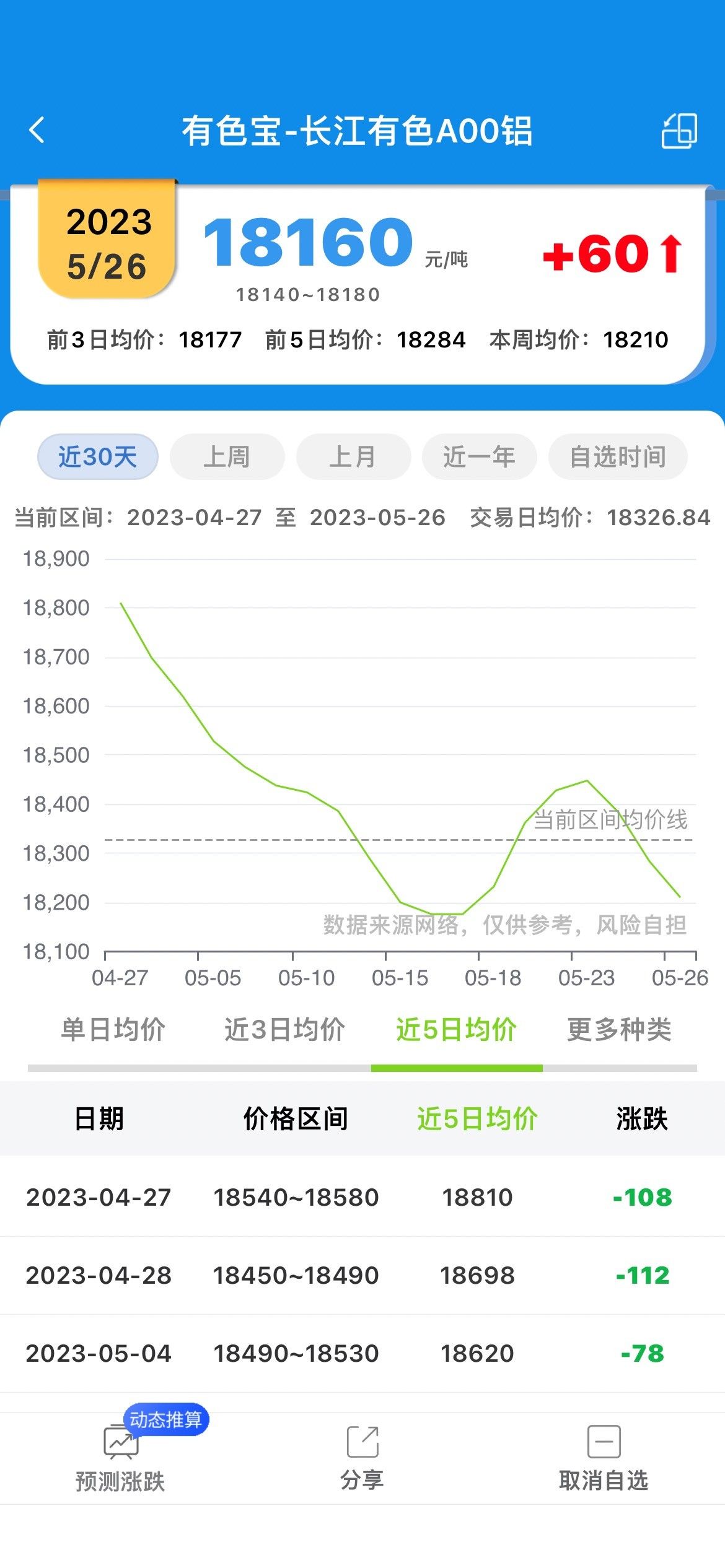725x1568 pixels.
Task: Open the 更多种类 tab
Action: pos(619,1030)
